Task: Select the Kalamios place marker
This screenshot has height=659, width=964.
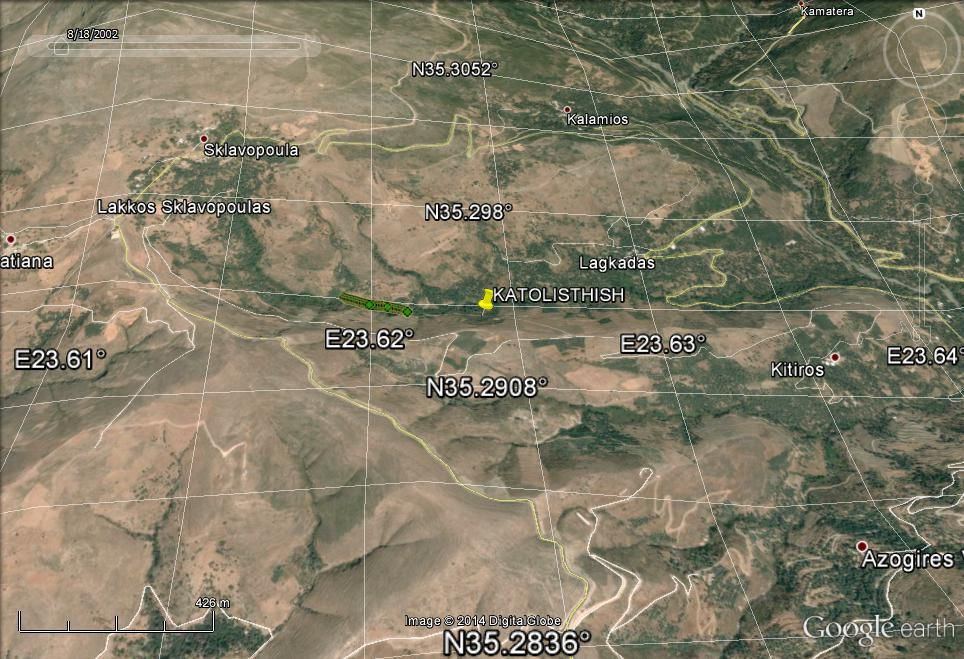Action: [x=567, y=109]
